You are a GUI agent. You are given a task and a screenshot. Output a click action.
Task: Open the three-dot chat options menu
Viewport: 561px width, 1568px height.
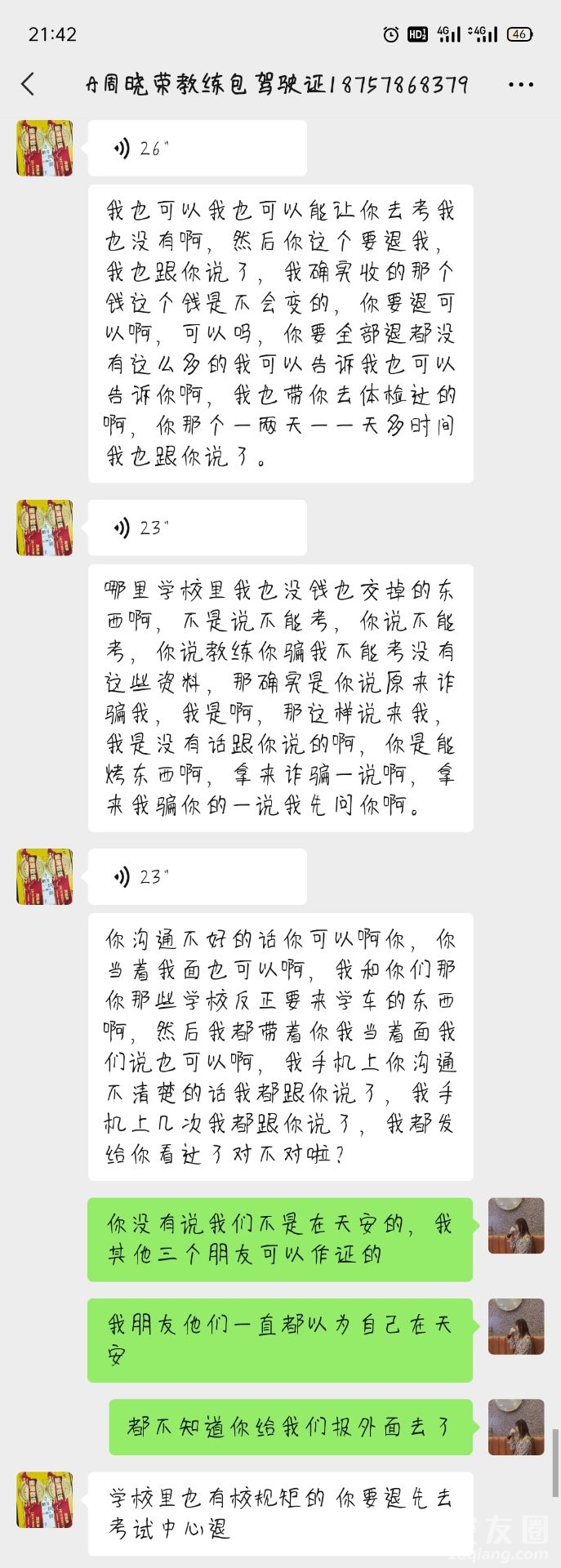tap(520, 85)
